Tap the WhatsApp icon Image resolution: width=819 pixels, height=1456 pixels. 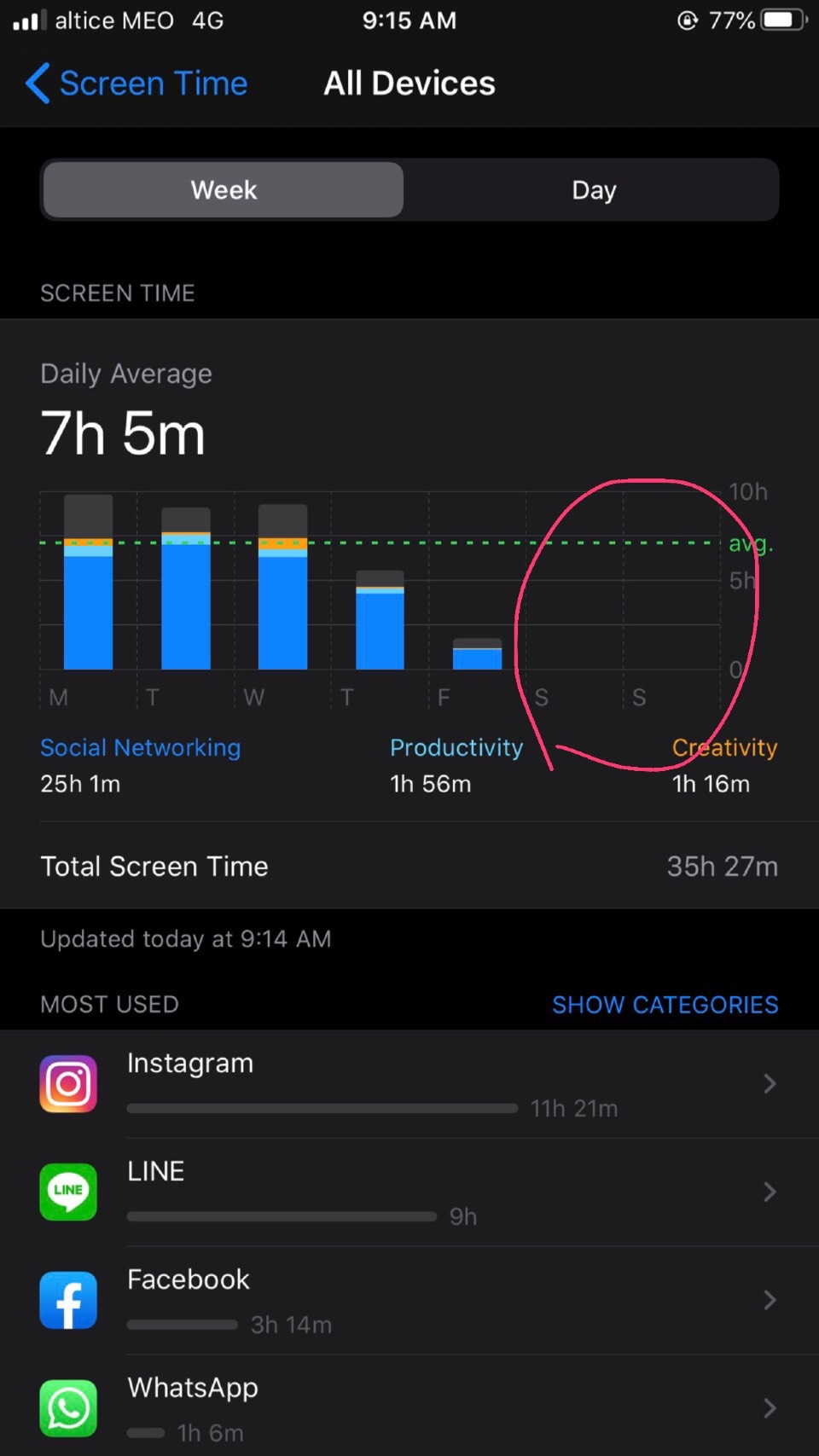click(x=68, y=1408)
